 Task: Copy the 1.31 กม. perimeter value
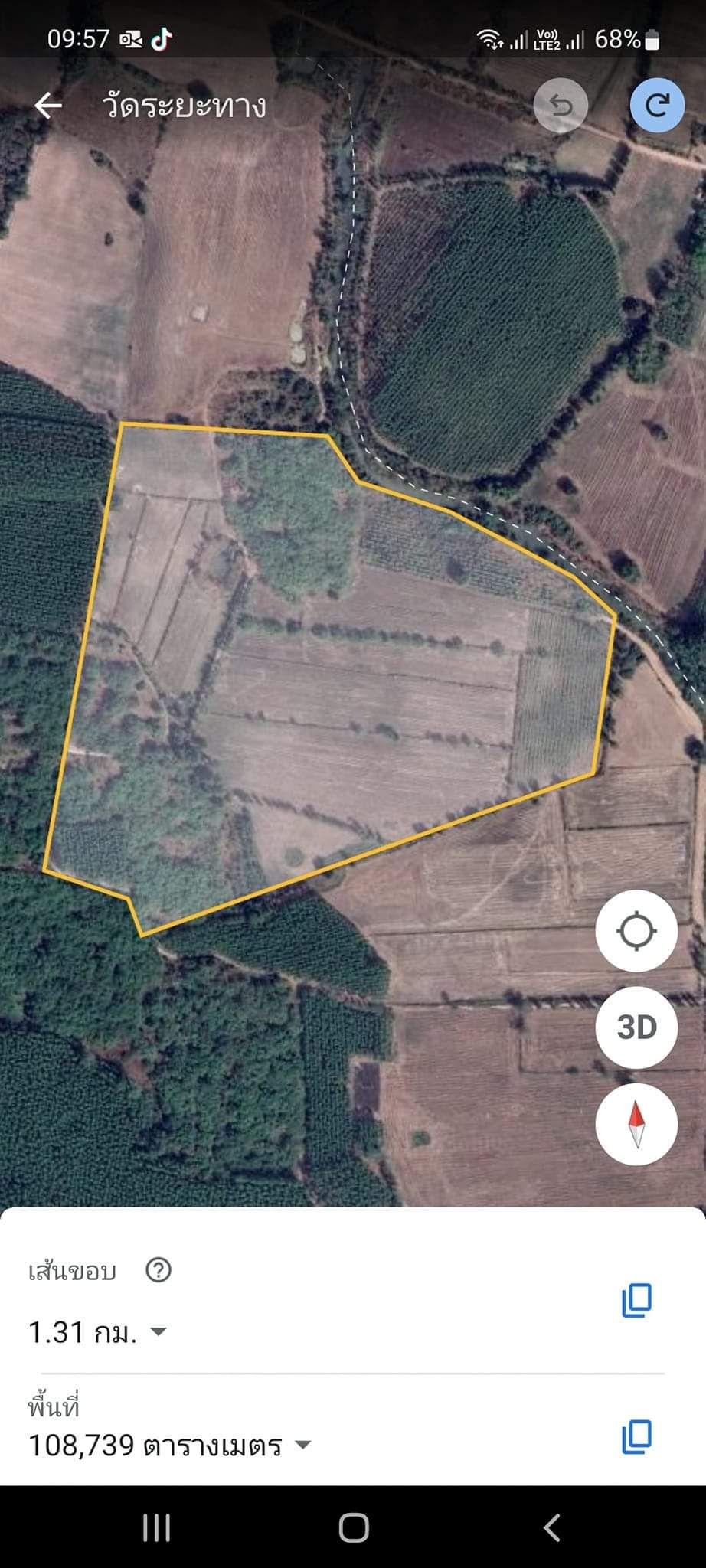click(636, 1300)
